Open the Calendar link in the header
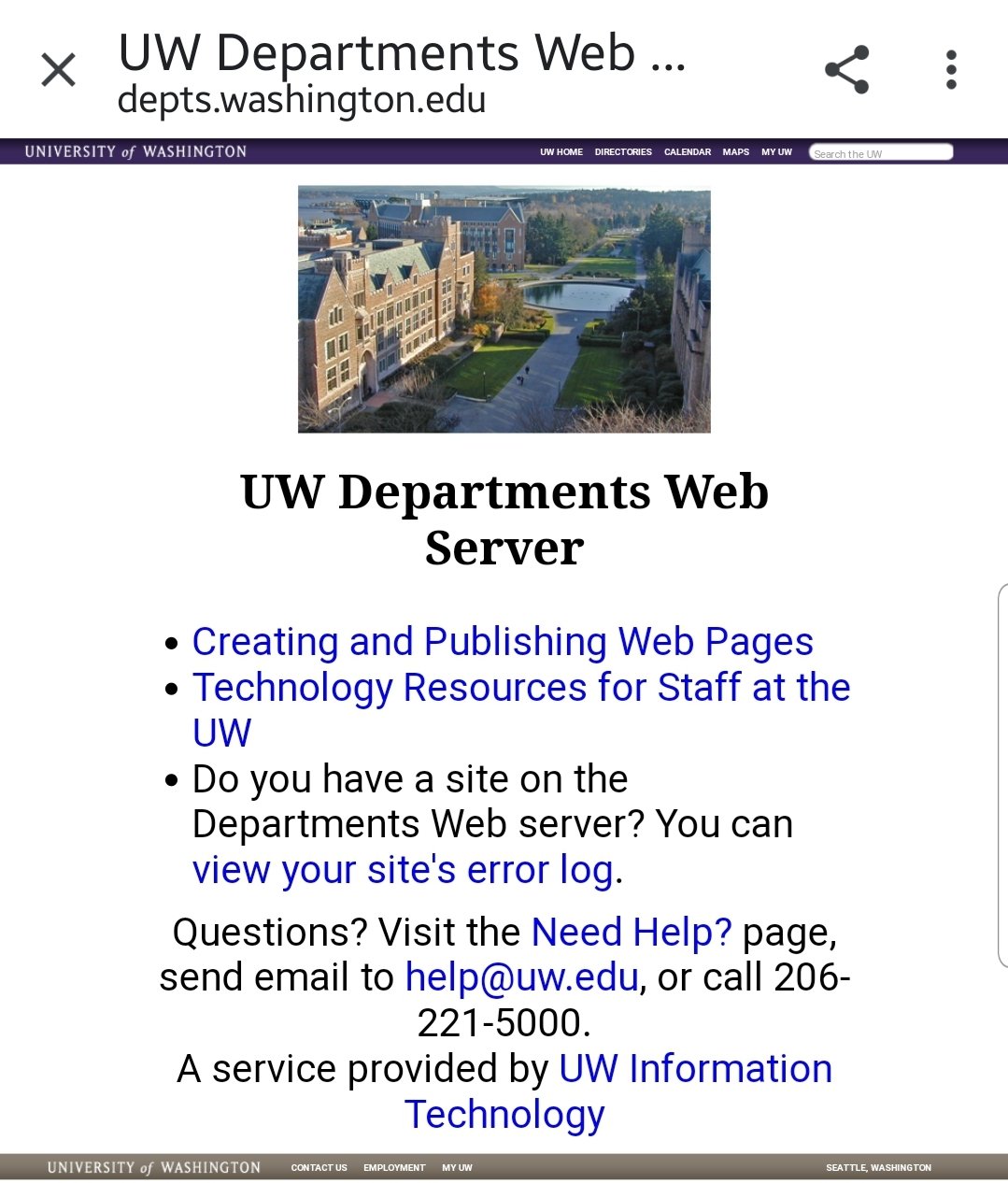Viewport: 1008px width, 1183px height. (x=688, y=152)
